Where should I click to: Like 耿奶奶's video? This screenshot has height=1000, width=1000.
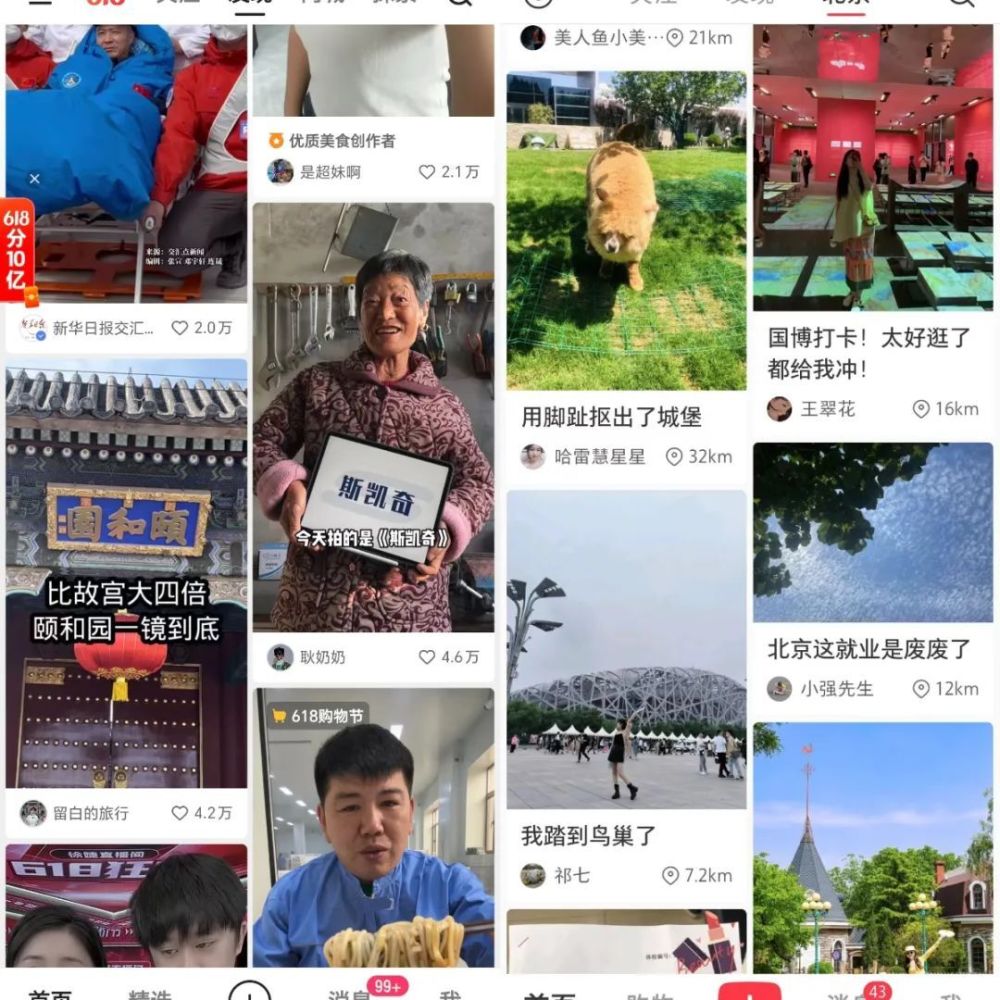pos(427,657)
